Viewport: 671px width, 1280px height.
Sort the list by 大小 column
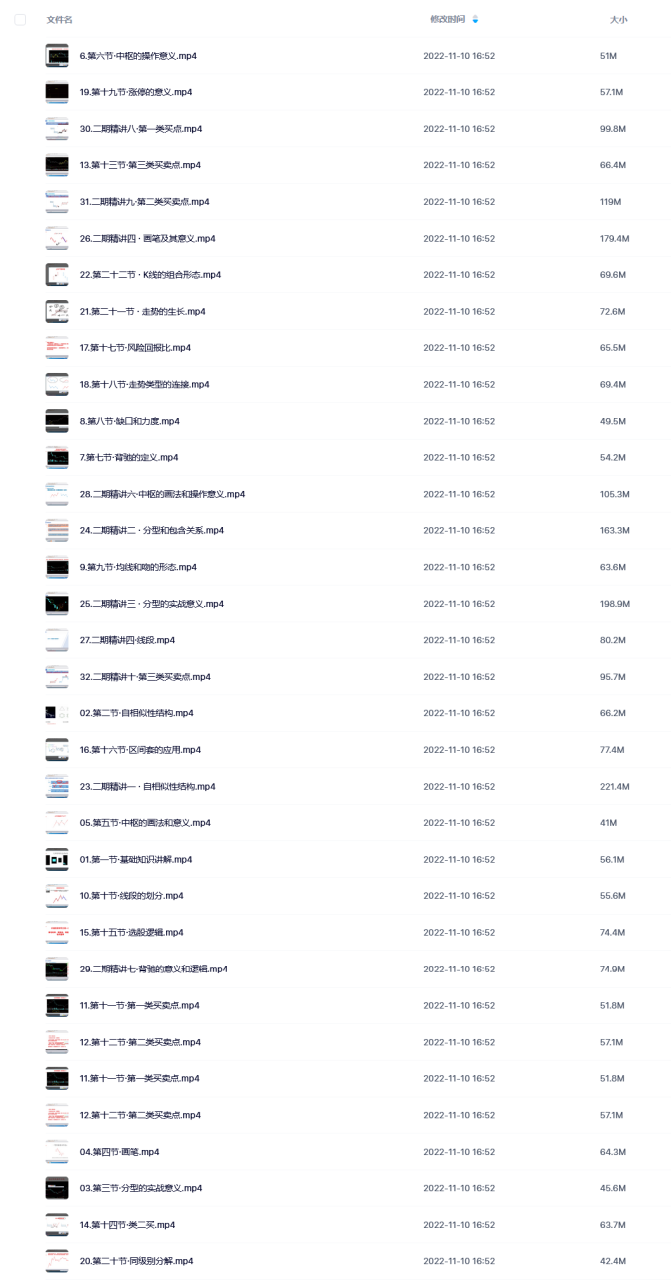[x=618, y=19]
